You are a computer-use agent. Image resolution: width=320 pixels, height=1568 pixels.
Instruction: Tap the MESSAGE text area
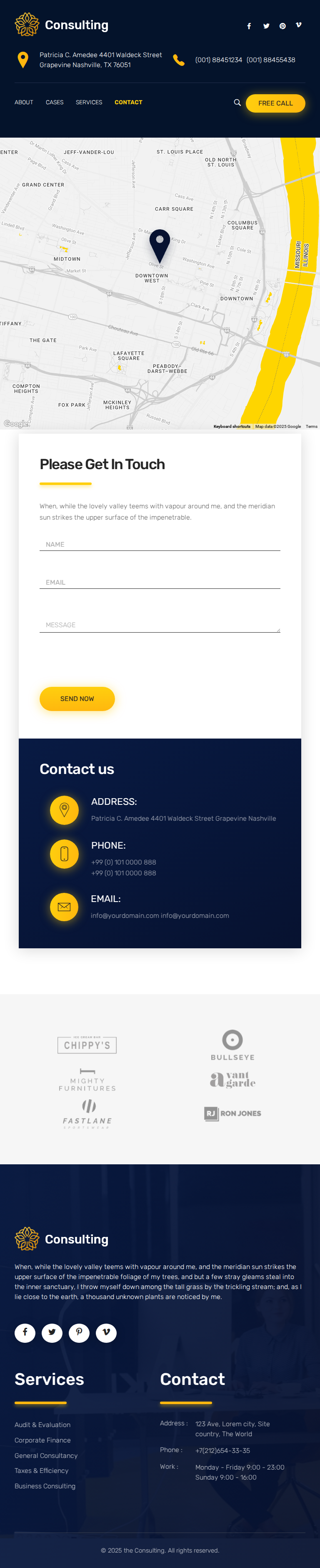pyautogui.click(x=160, y=625)
